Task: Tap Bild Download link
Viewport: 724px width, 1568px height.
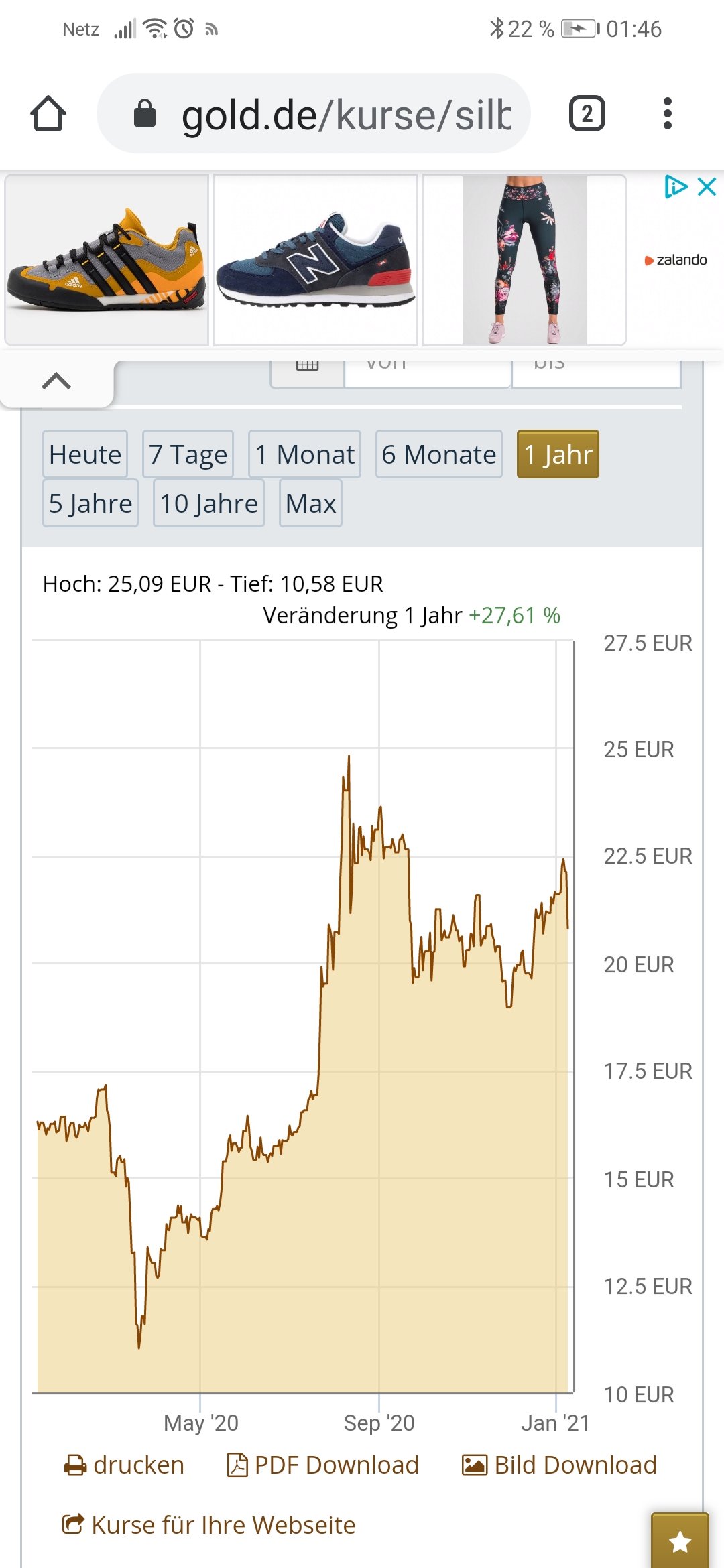Action: click(560, 1465)
